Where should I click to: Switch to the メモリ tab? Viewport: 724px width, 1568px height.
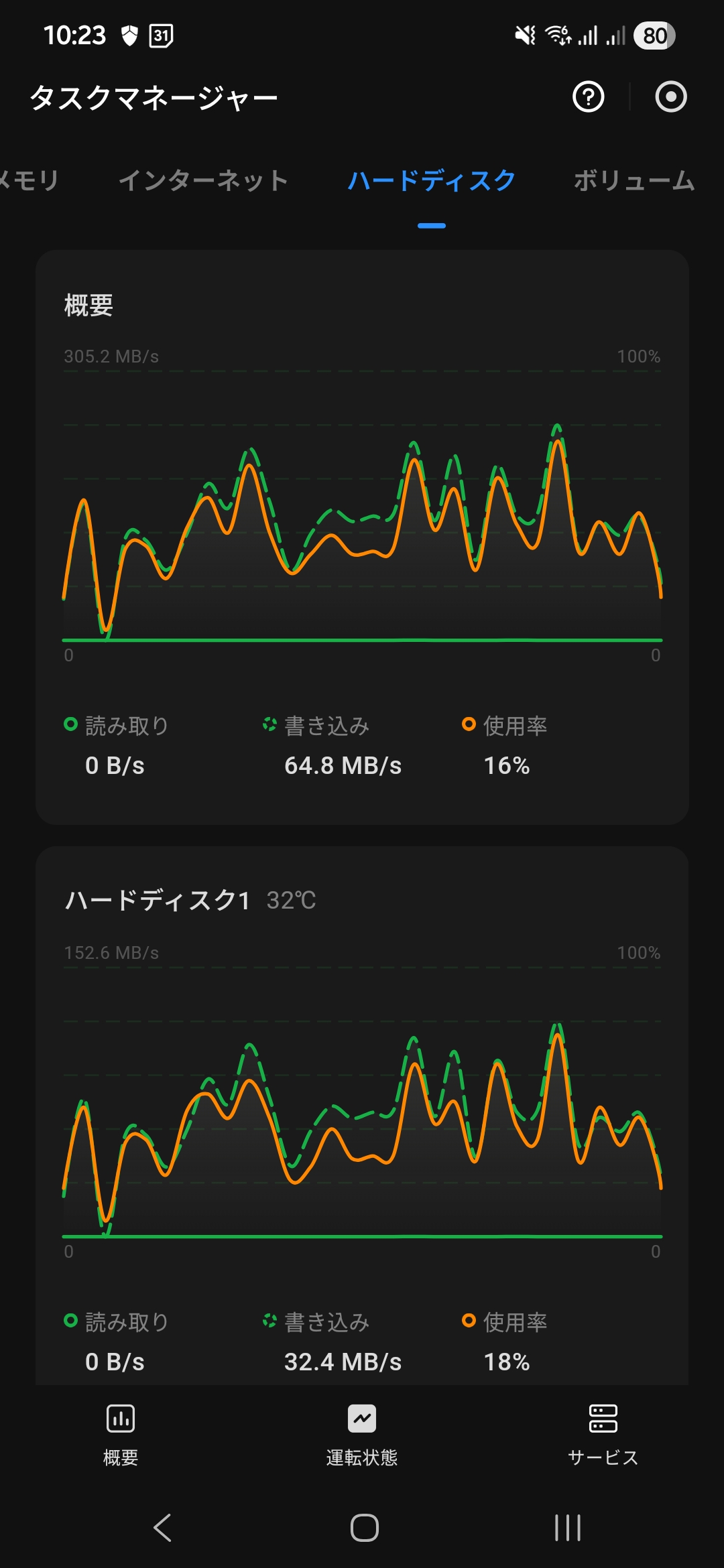coord(29,180)
